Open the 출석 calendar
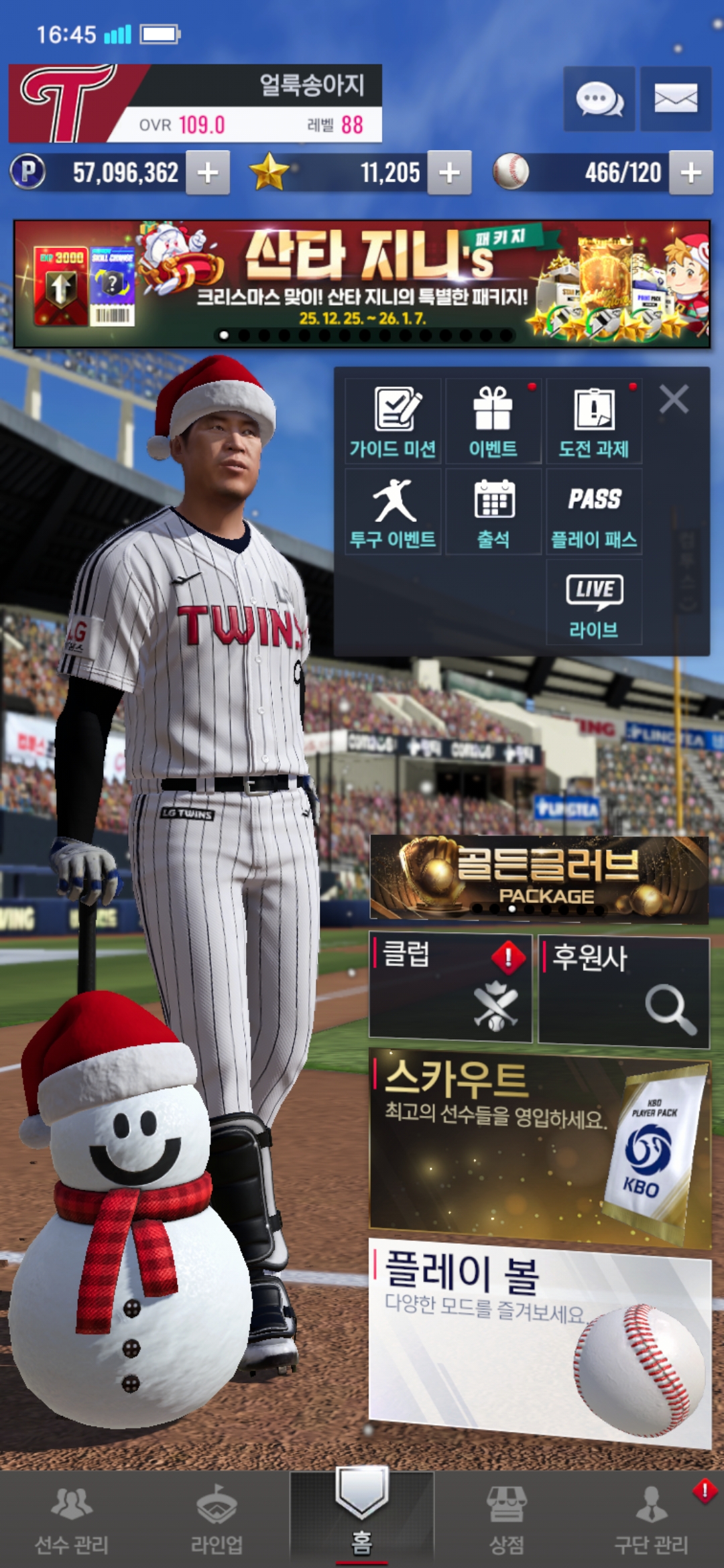 (493, 513)
